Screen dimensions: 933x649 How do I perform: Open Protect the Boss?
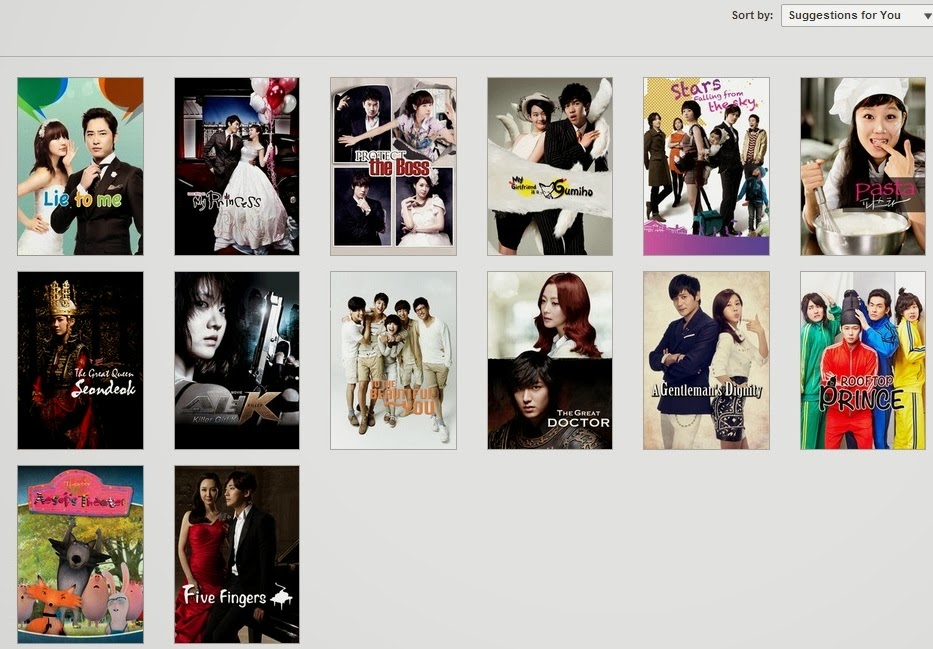[x=393, y=167]
